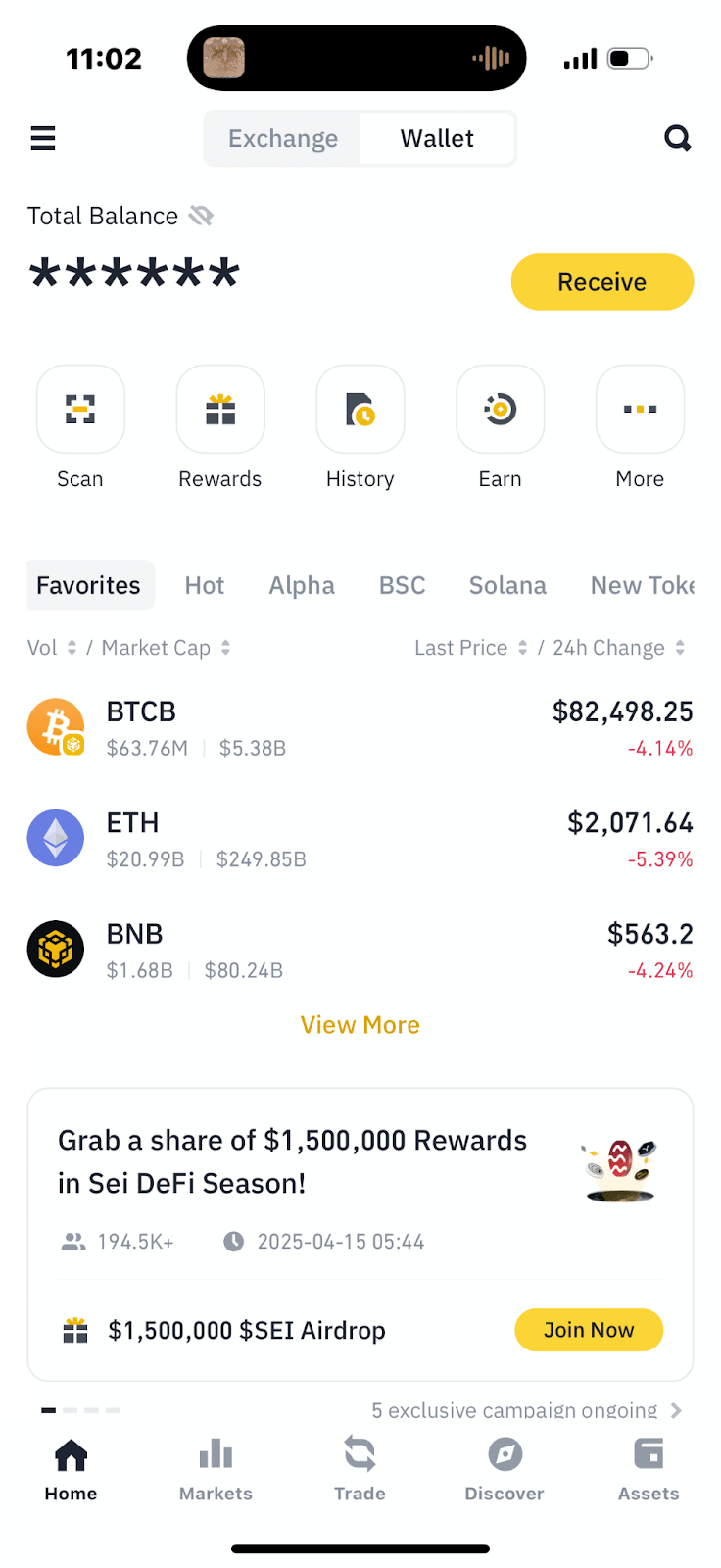Open the Rewards shortcut
Image resolution: width=721 pixels, height=1568 pixels.
pos(220,410)
